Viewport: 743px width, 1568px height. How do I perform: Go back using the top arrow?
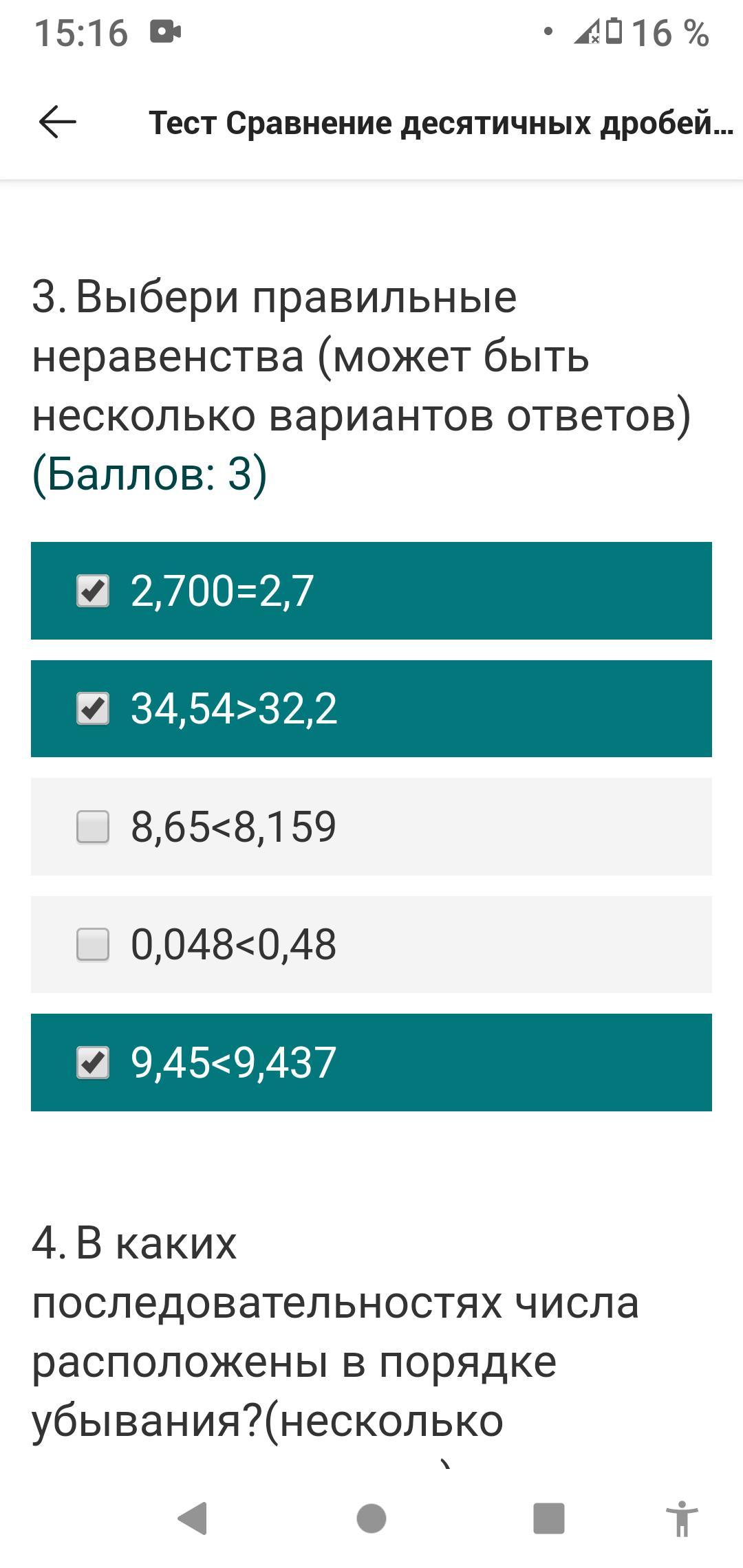(x=58, y=122)
